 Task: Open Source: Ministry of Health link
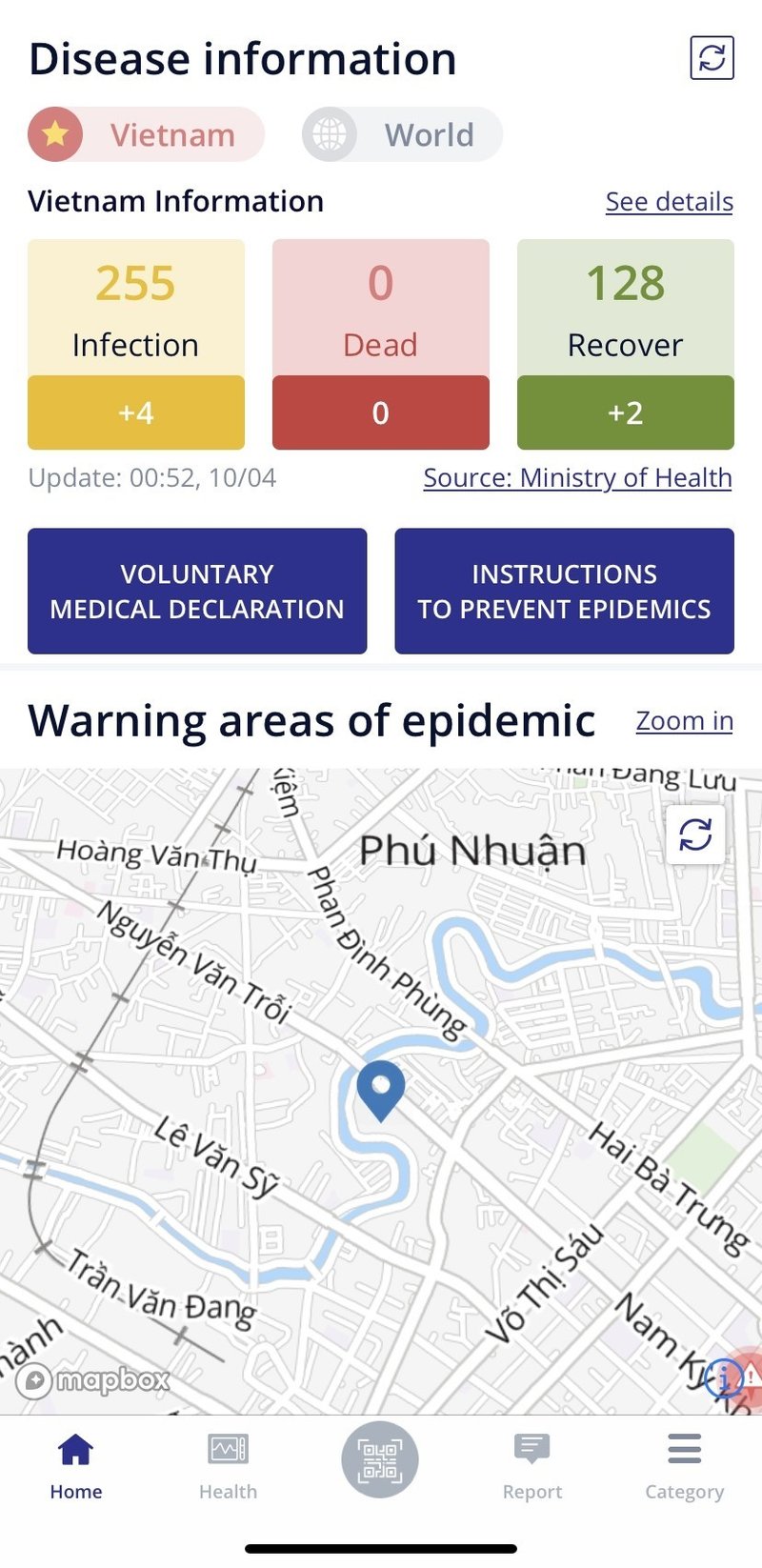pyautogui.click(x=577, y=477)
